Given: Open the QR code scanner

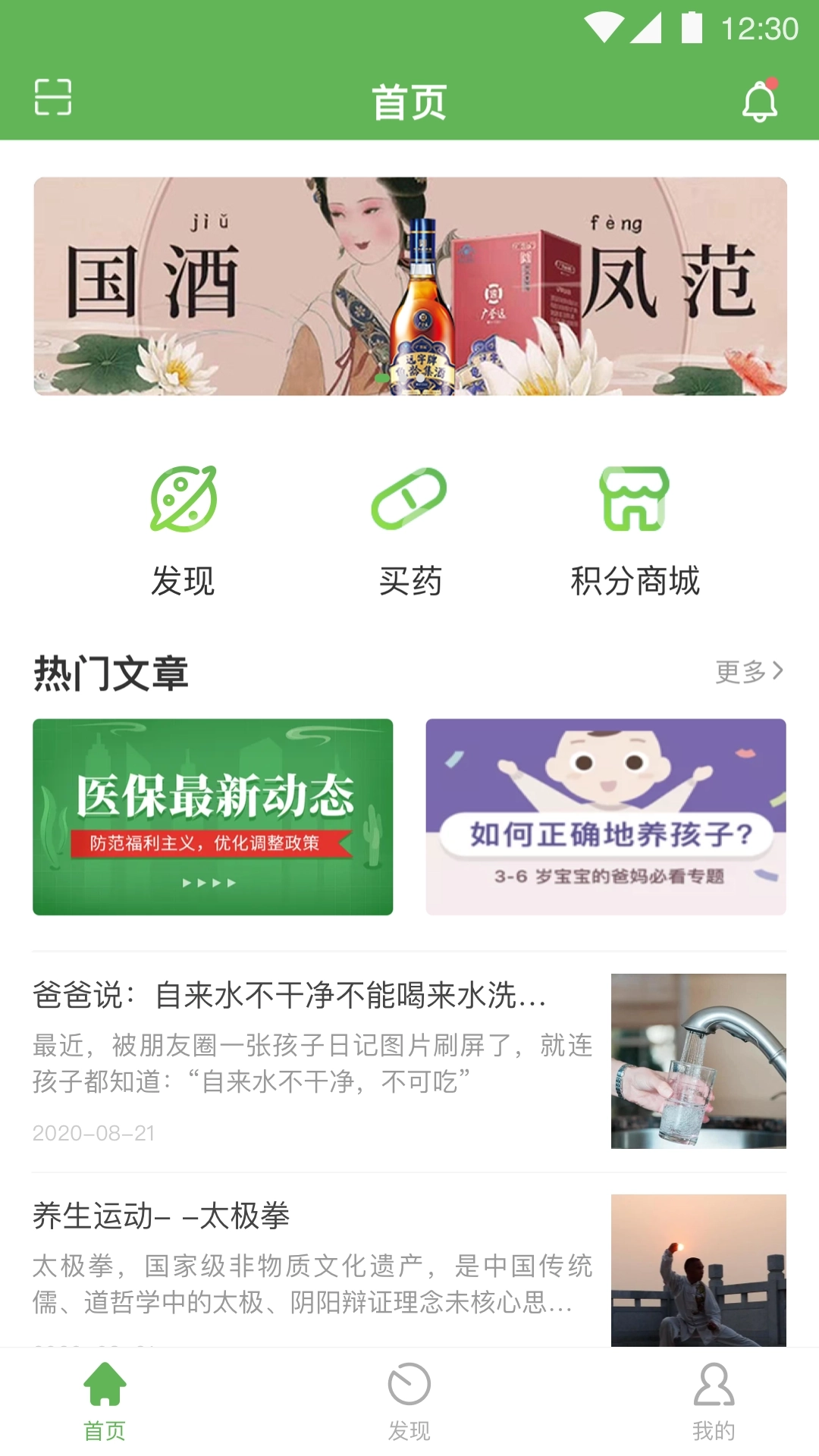Looking at the screenshot, I should pyautogui.click(x=54, y=98).
